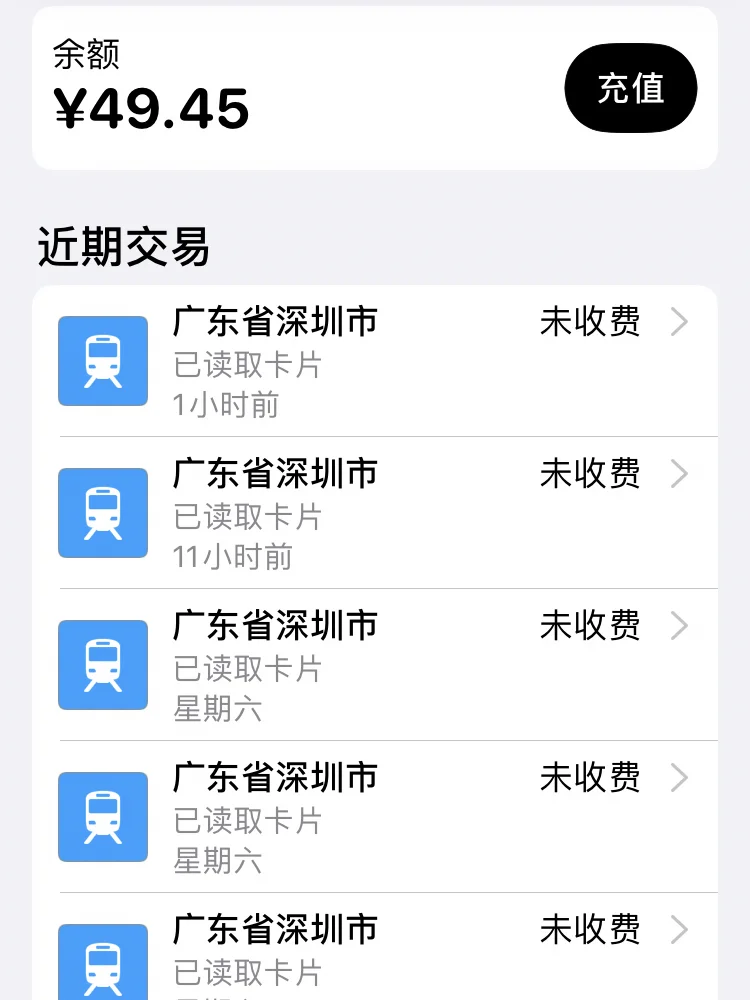Open the first 星期六 transaction row
The width and height of the screenshot is (750, 1000).
click(x=375, y=665)
